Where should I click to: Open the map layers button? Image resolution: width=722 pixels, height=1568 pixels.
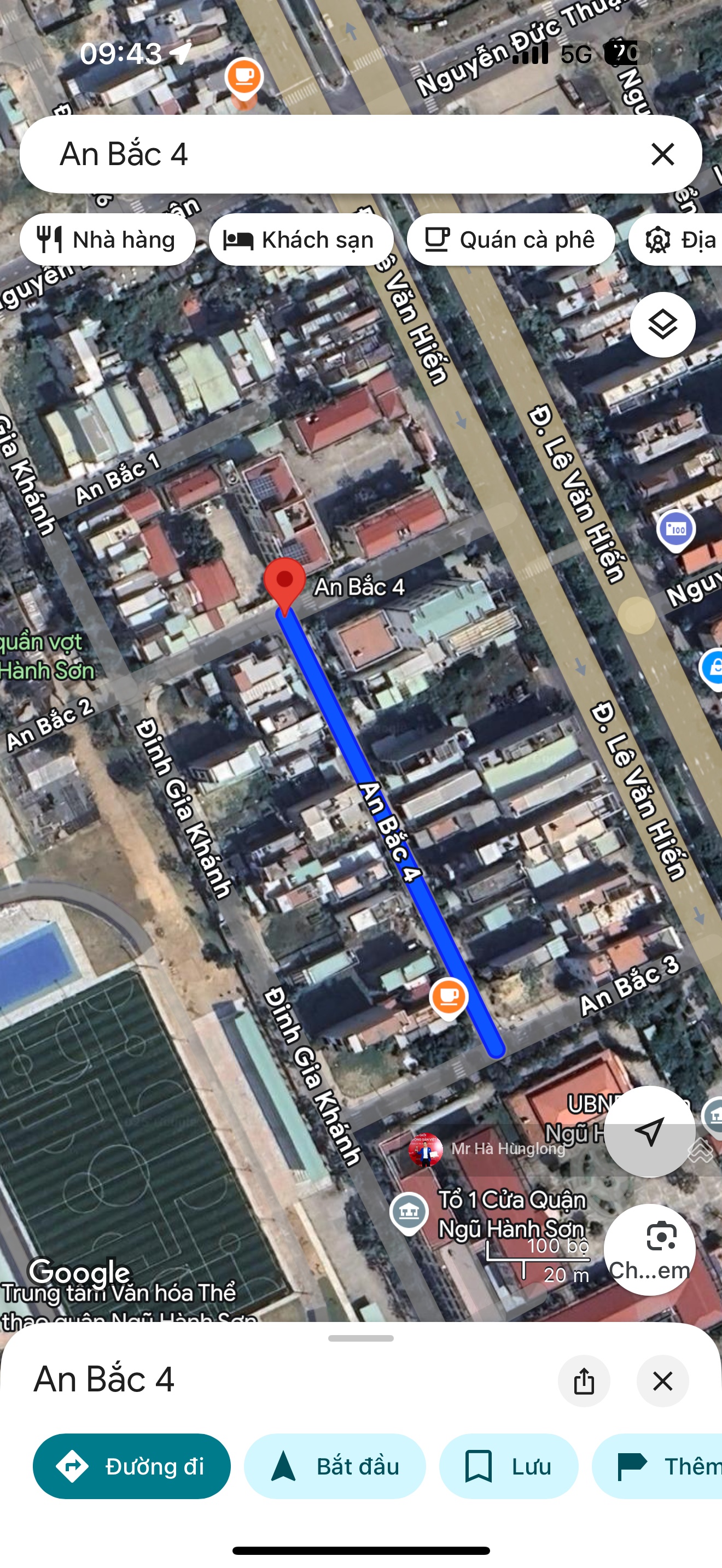point(662,324)
